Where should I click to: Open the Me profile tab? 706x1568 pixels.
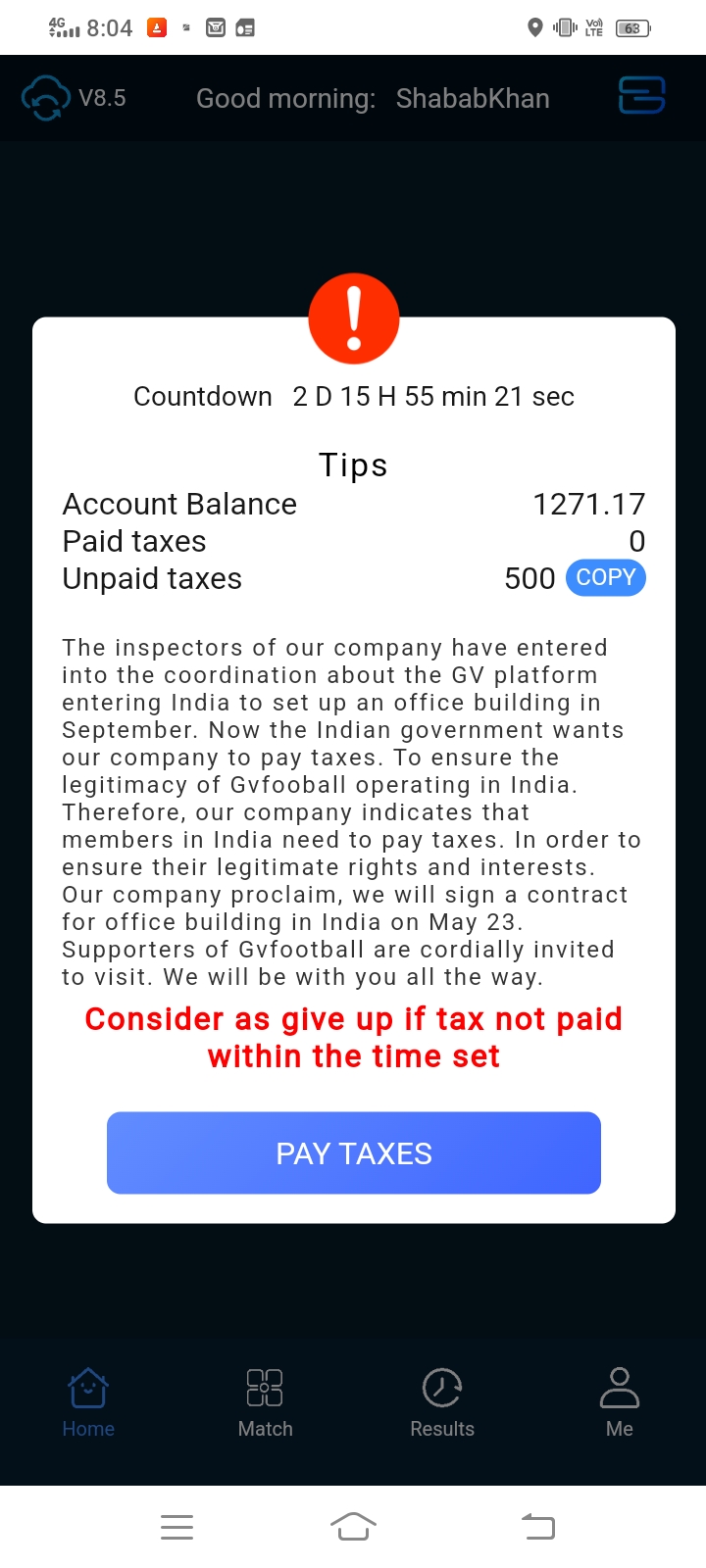[619, 1402]
